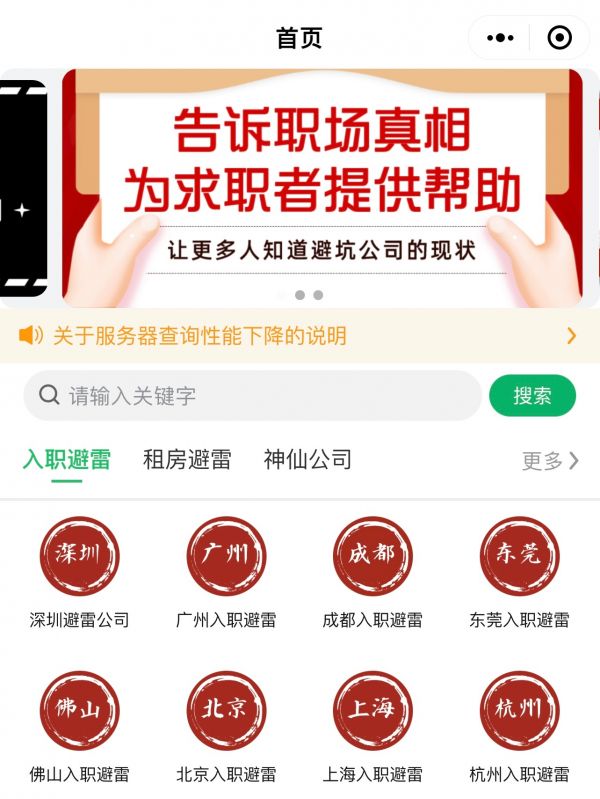Select the 入职避雷 tab
Screen dimensions: 600x799
click(x=67, y=460)
